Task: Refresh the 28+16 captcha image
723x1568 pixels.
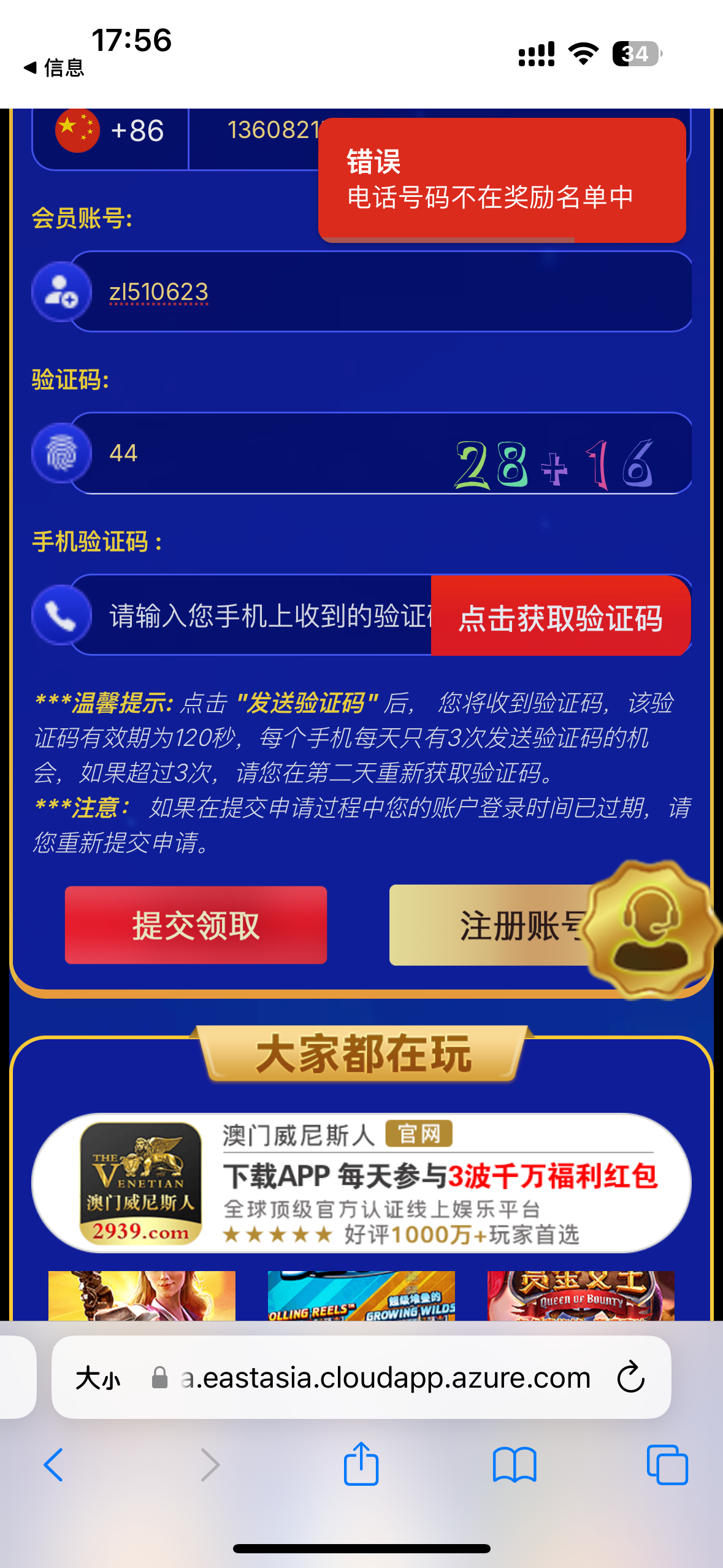Action: (x=554, y=464)
